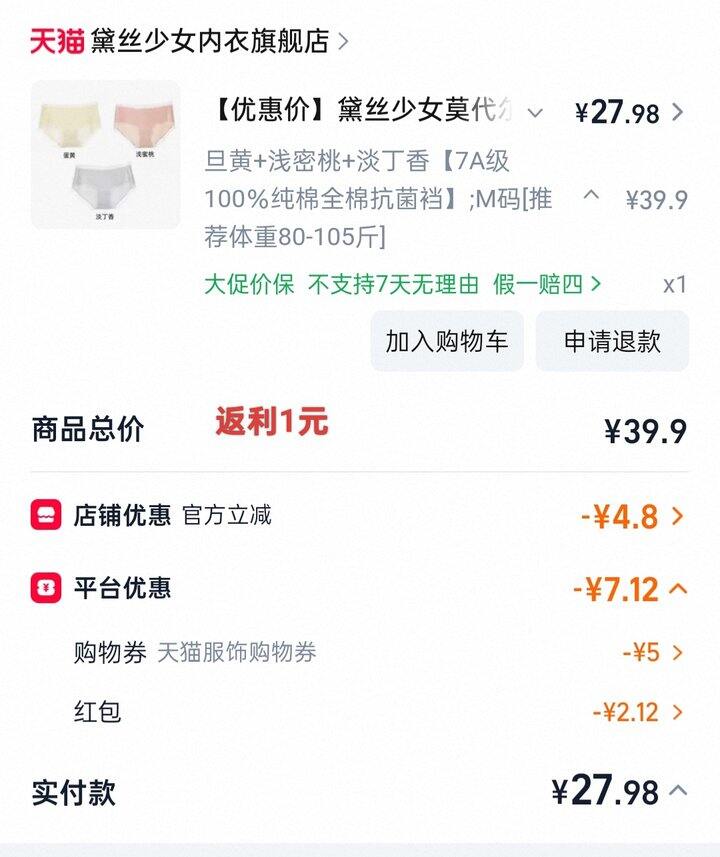The height and width of the screenshot is (857, 720).
Task: Open 店铺优惠 discount details
Action: 677,516
